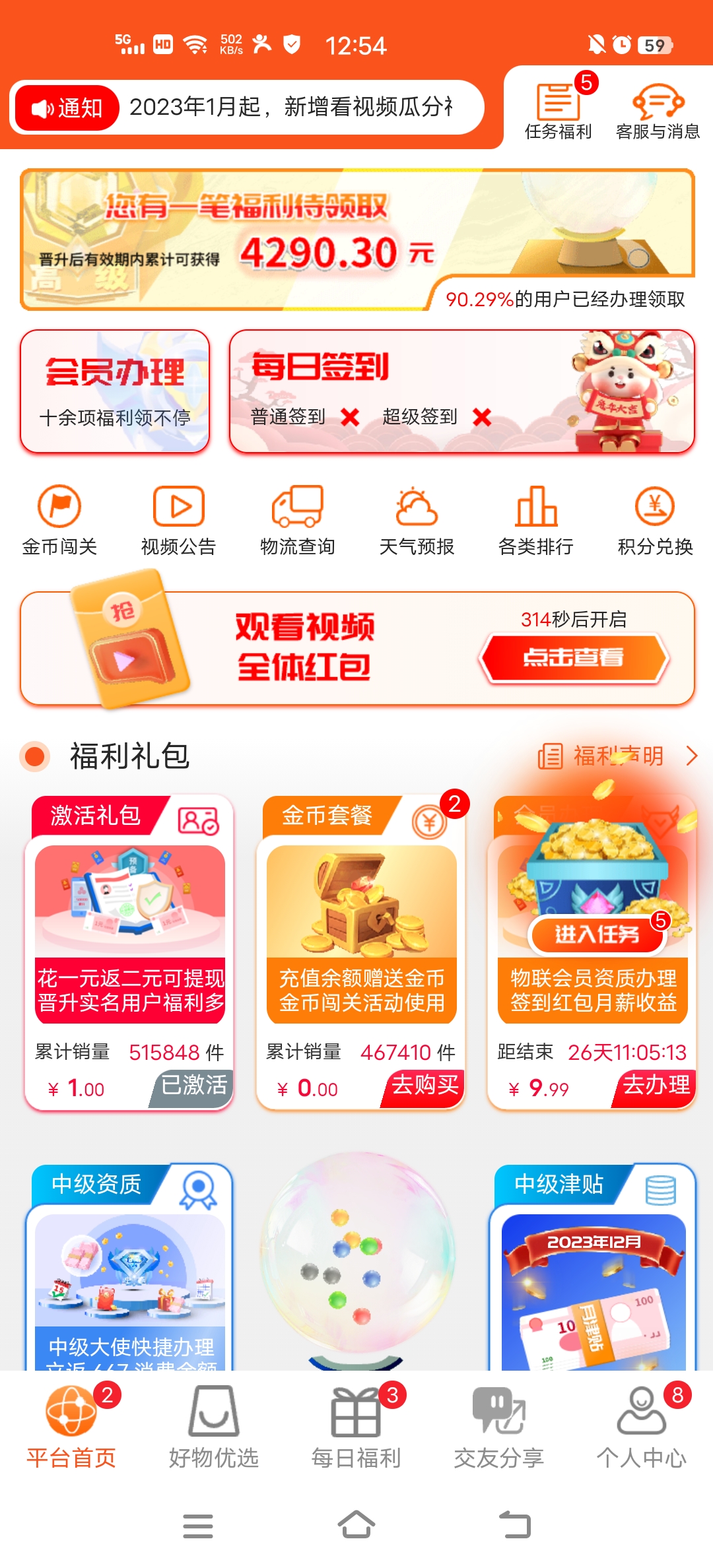This screenshot has width=713, height=1568.
Task: Tap 点击查看 on video red packet banner
Action: (x=574, y=658)
